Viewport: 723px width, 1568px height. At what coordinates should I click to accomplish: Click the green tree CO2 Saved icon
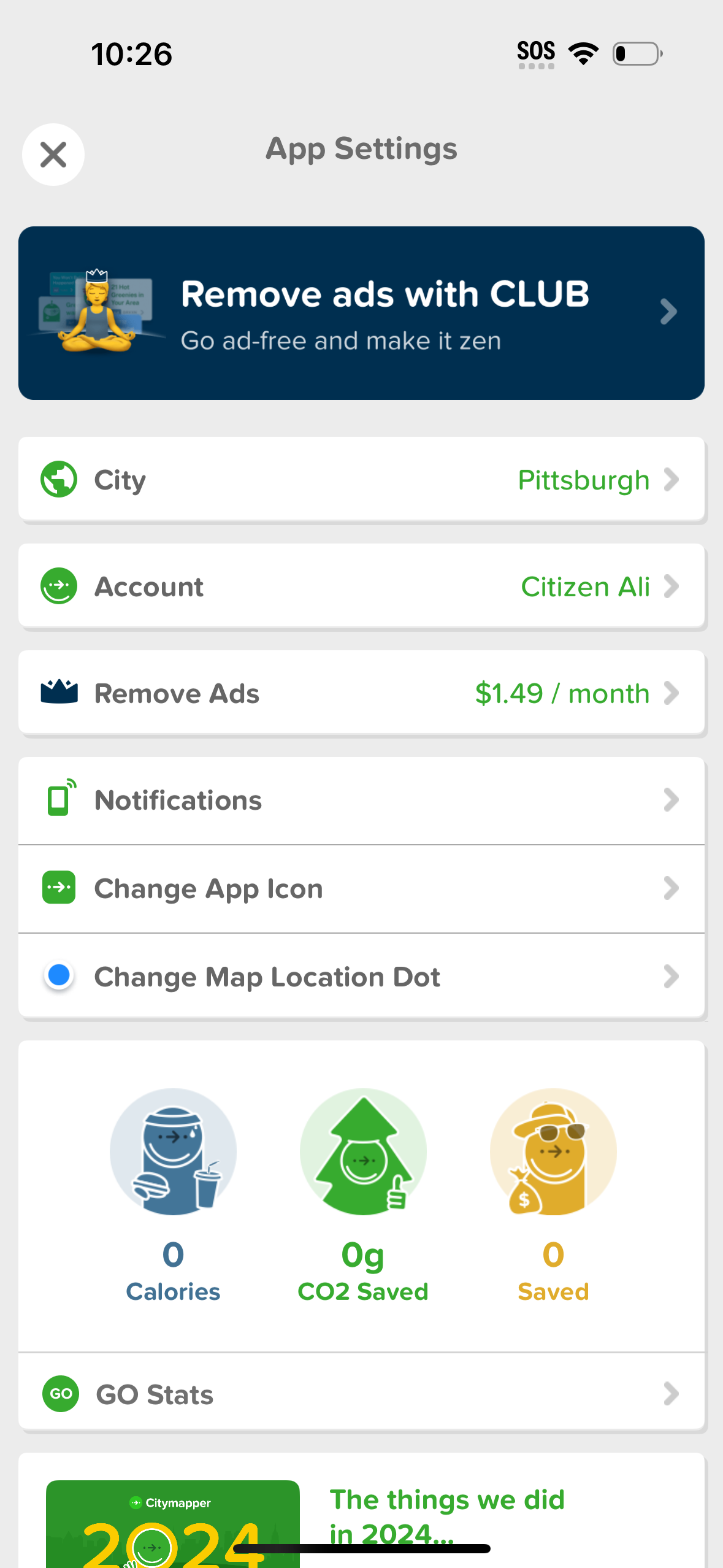[363, 1152]
